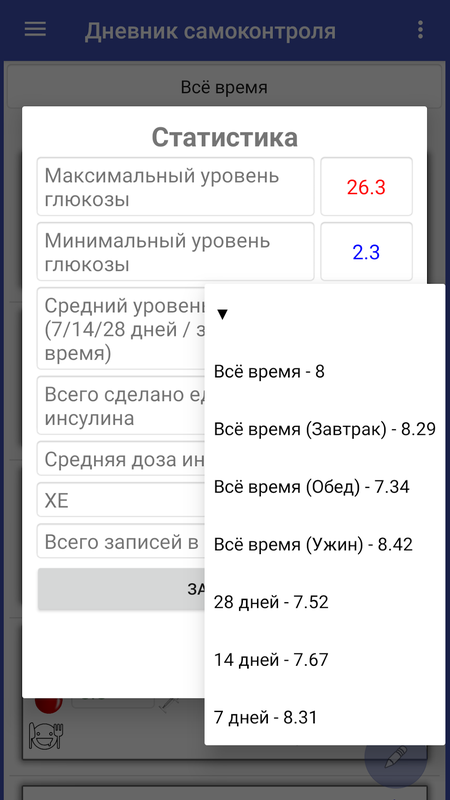Select the 'Всё время - 8' option
Screen dimensions: 450x800
pos(325,371)
